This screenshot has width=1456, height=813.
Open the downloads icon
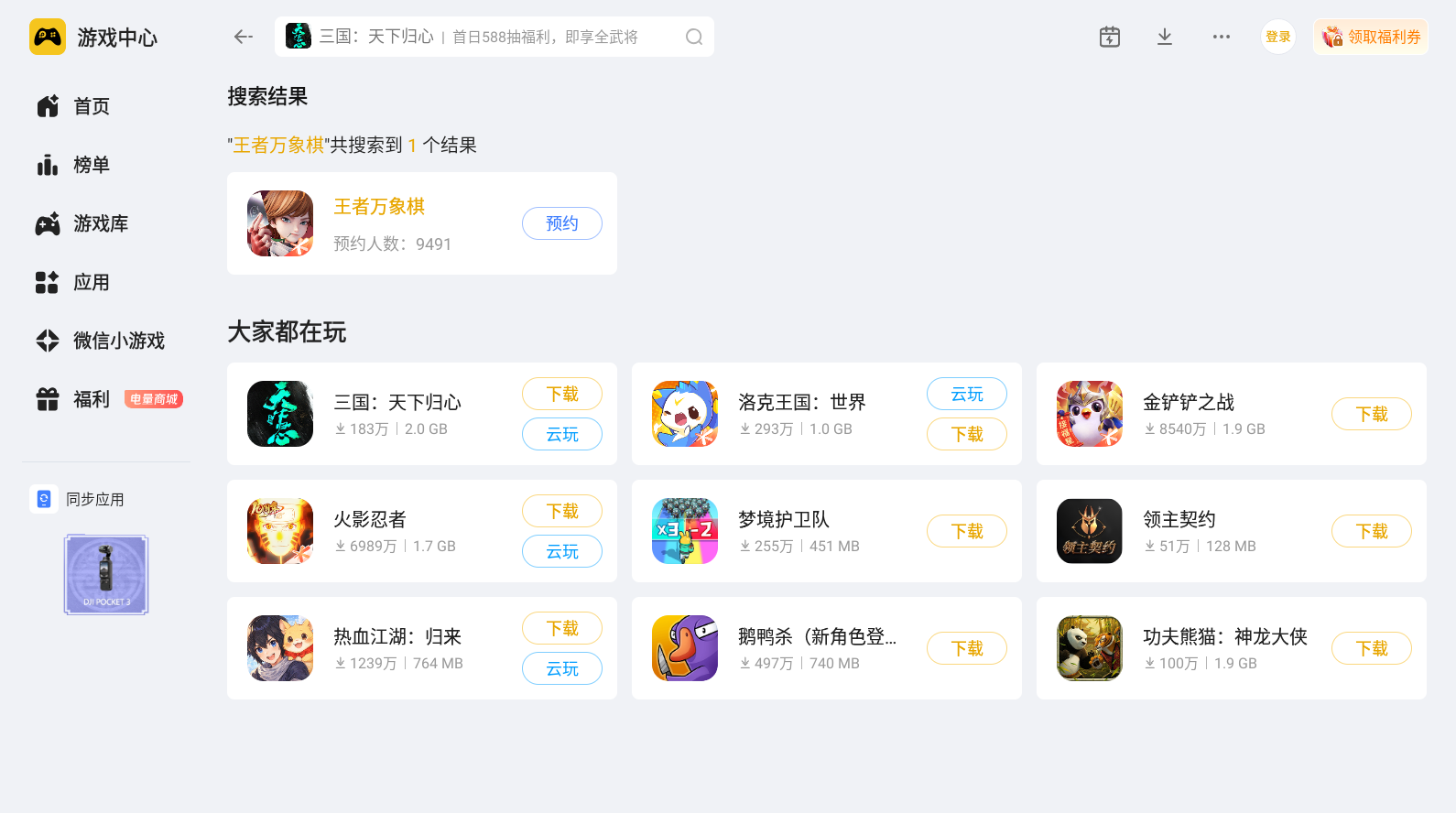(x=1164, y=37)
